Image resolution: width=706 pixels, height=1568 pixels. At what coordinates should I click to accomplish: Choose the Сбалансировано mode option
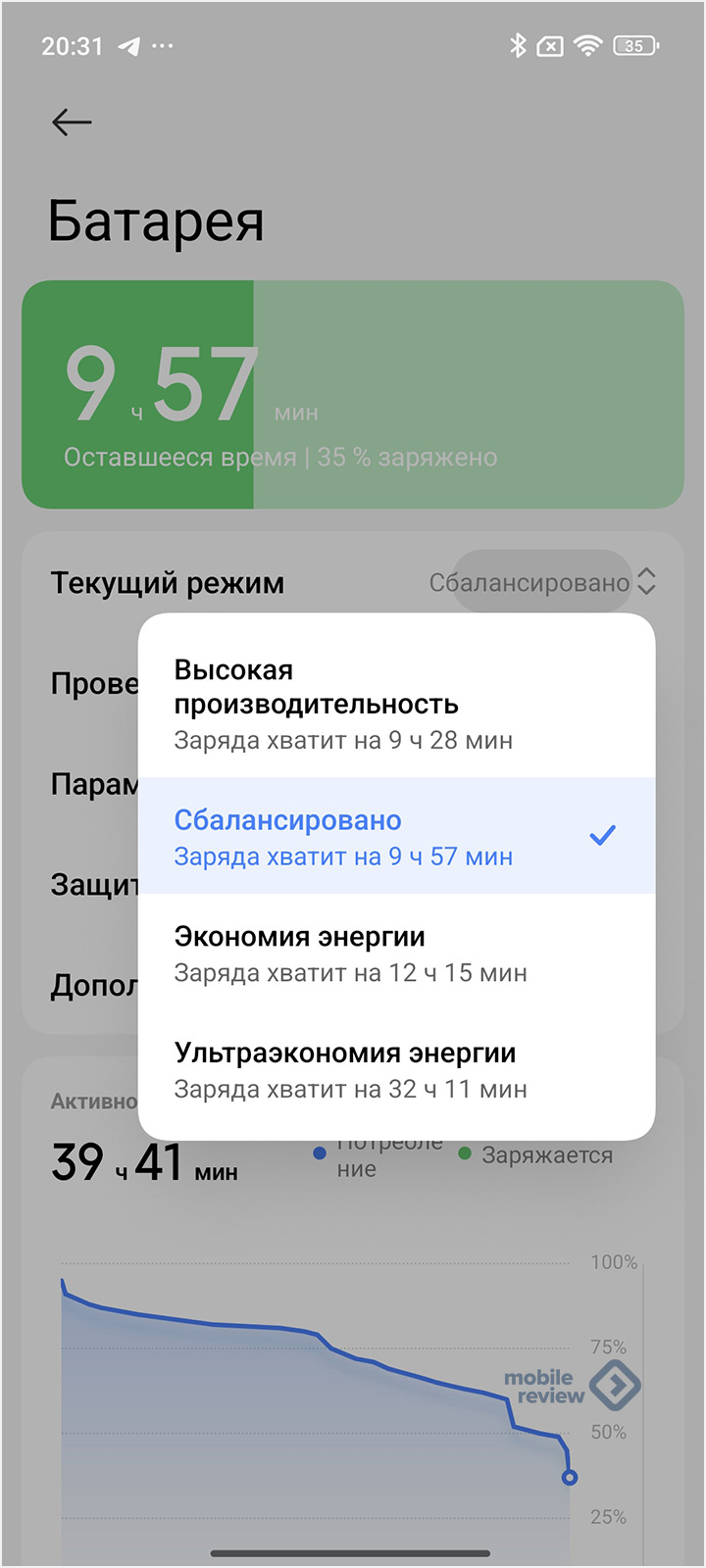(x=396, y=837)
